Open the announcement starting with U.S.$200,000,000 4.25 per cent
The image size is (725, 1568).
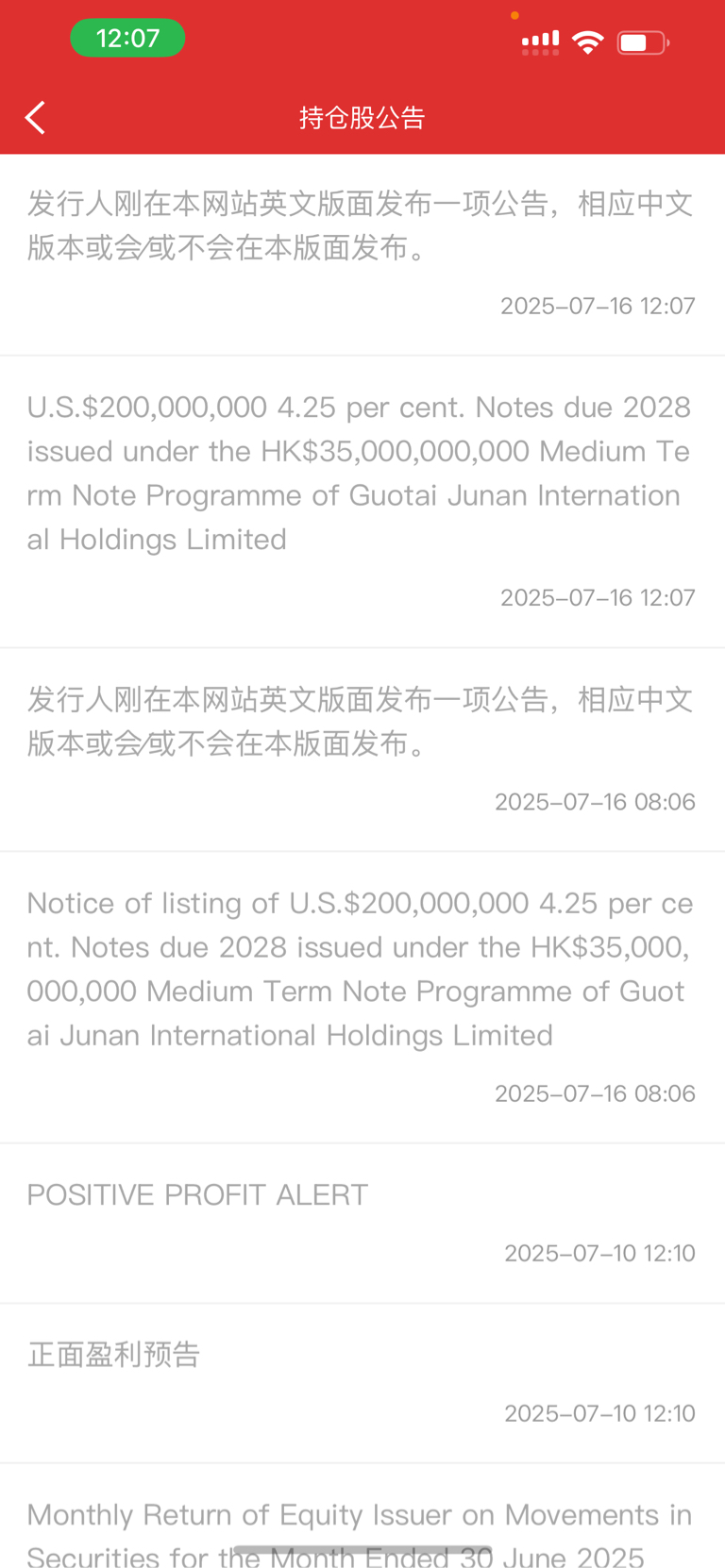pos(362,502)
